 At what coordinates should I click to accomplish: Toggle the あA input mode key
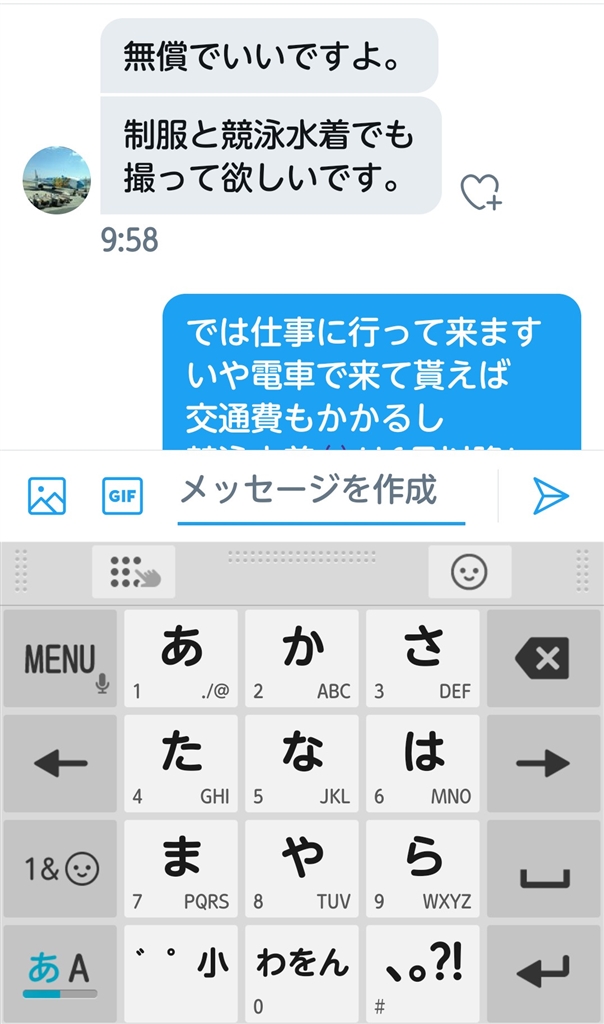(61, 972)
